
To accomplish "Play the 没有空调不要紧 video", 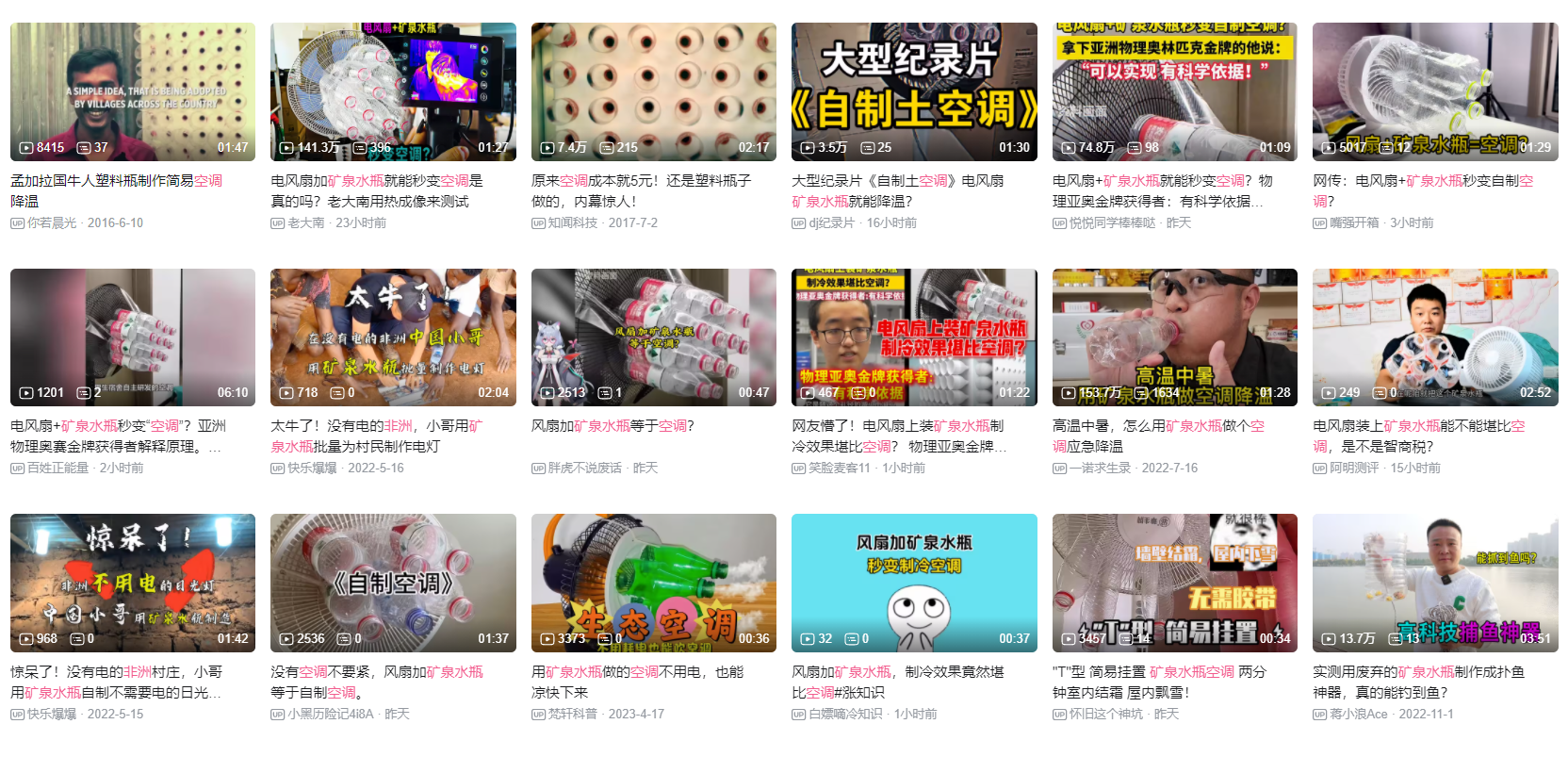I will [393, 583].
